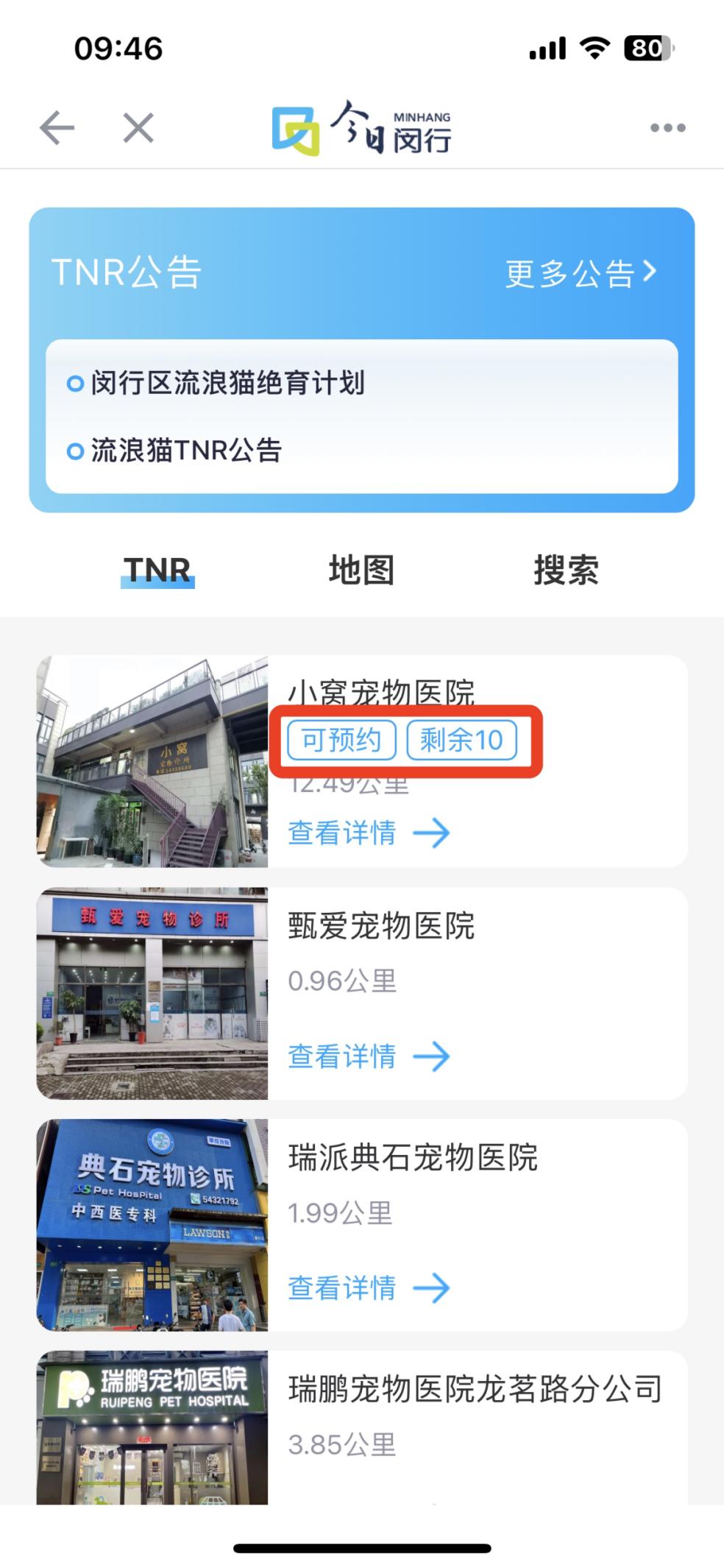The width and height of the screenshot is (724, 1568).
Task: View details for 瑞派典石宠物医院
Action: (368, 1288)
